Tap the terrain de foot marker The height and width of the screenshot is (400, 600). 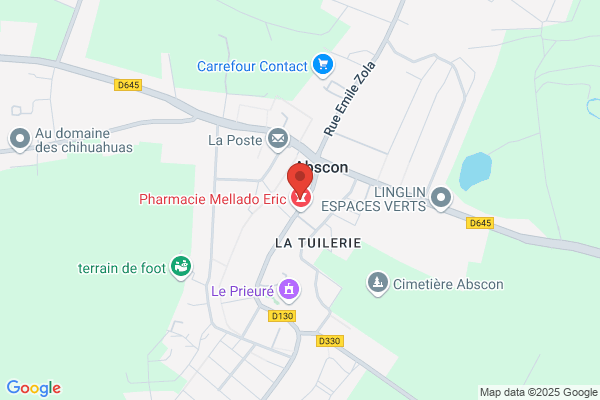[181, 267]
